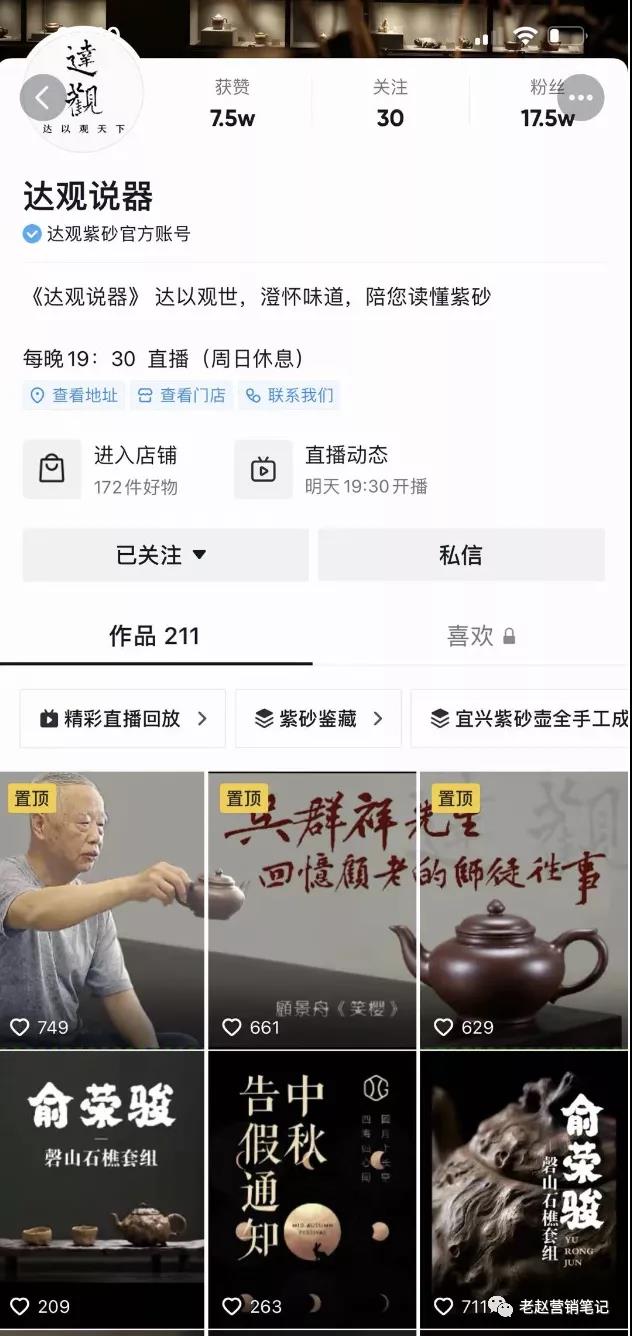Open the 俞荣骏 video with 209 likes

pyautogui.click(x=102, y=1190)
